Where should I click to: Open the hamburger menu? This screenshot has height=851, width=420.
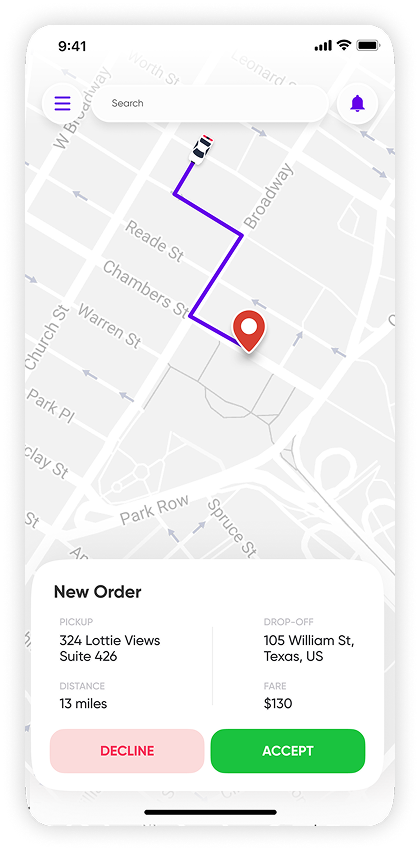click(62, 103)
